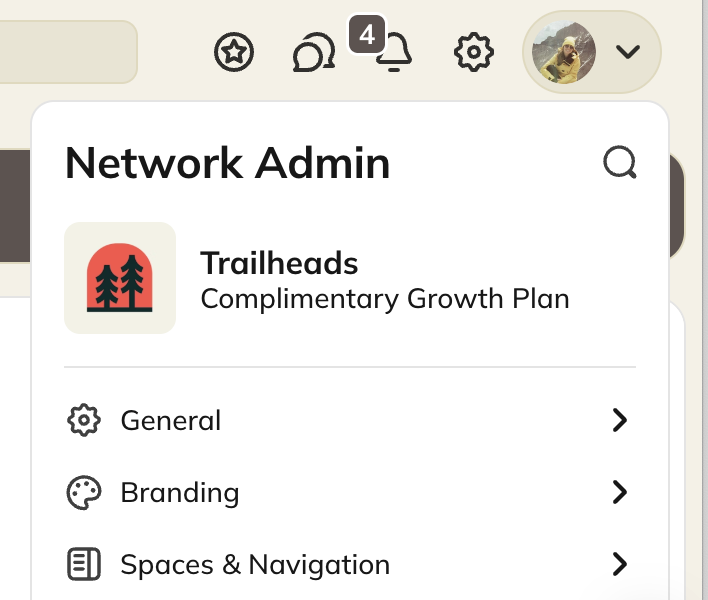Go to Branding settings

click(350, 492)
